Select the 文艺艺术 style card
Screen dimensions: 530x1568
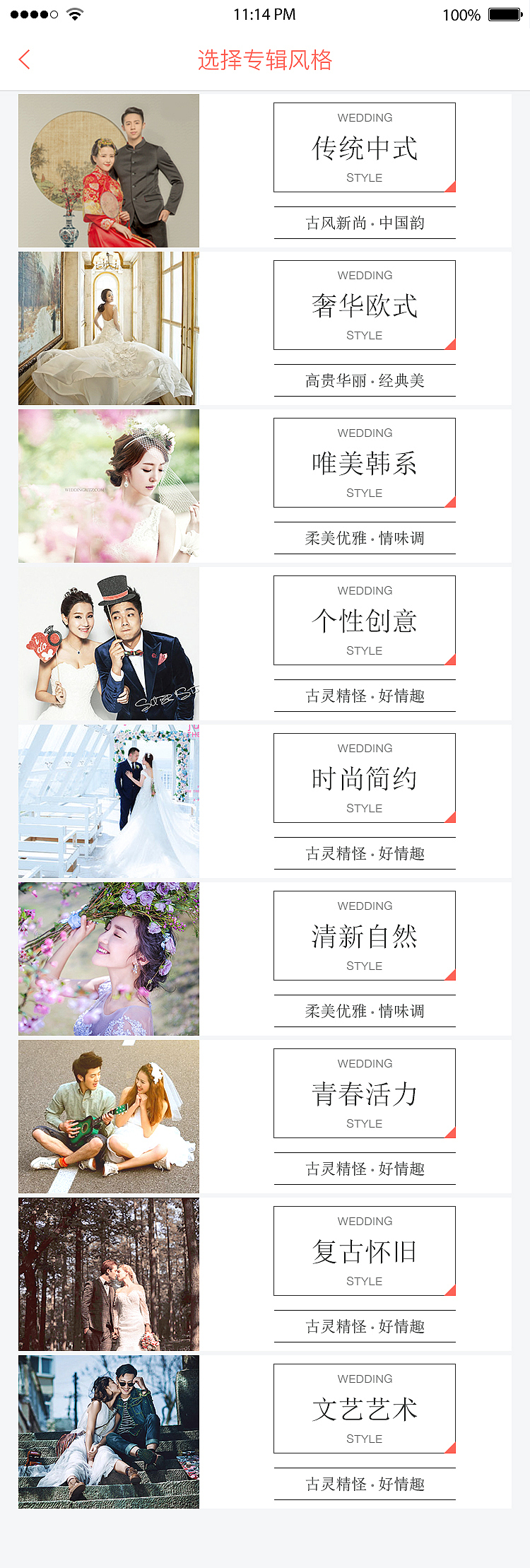pyautogui.click(x=364, y=1409)
